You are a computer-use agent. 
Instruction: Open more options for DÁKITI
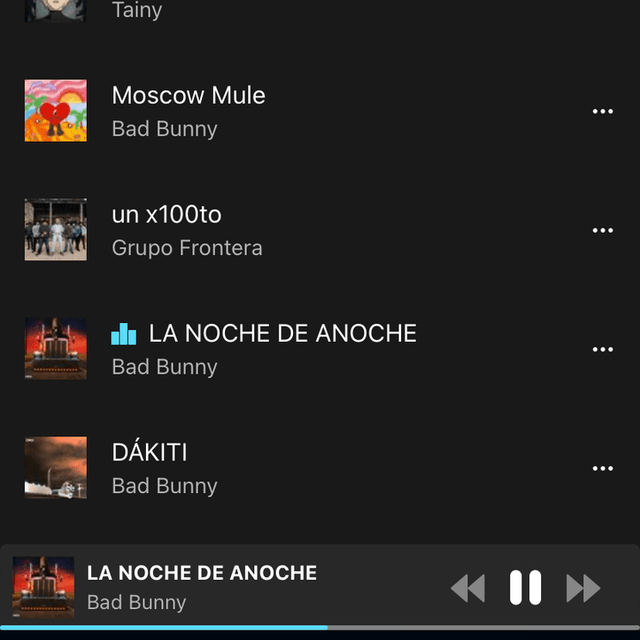point(602,468)
